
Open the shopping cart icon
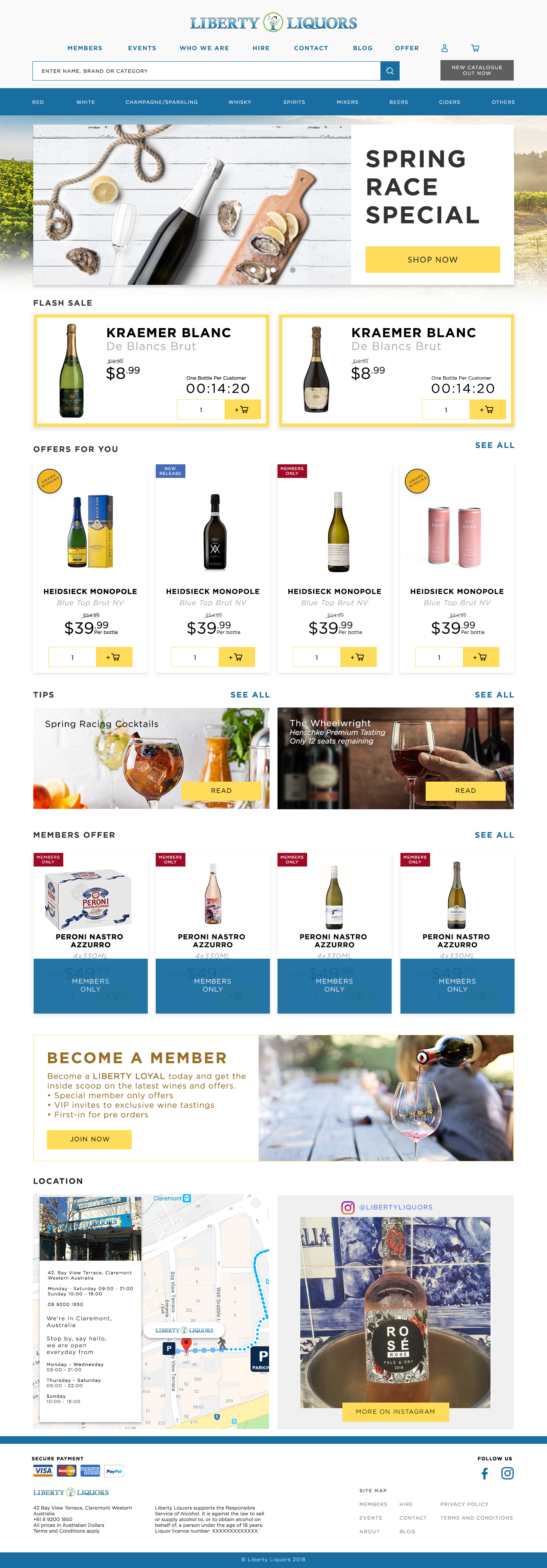point(475,48)
